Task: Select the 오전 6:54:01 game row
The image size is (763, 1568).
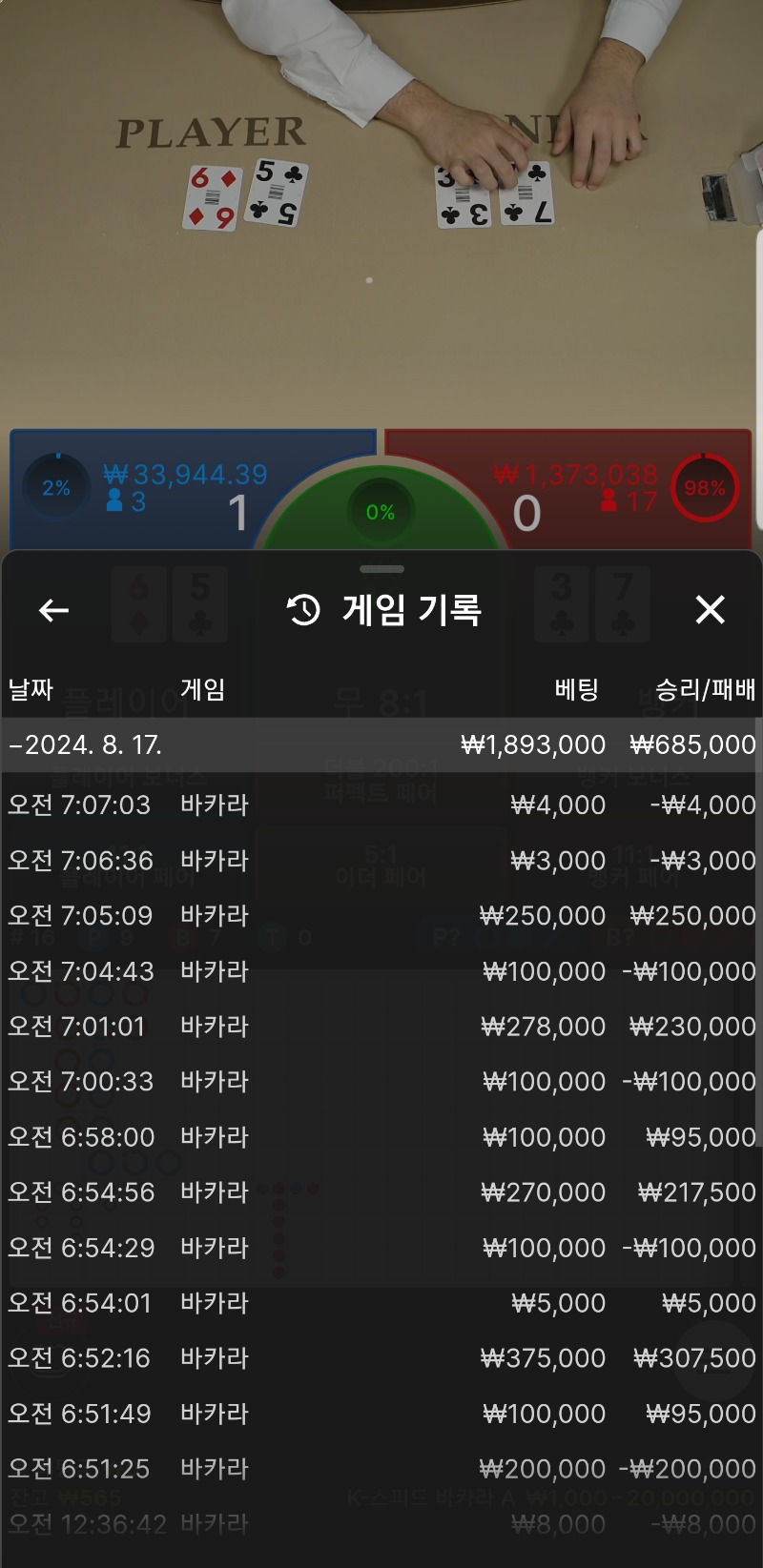Action: tap(381, 1303)
